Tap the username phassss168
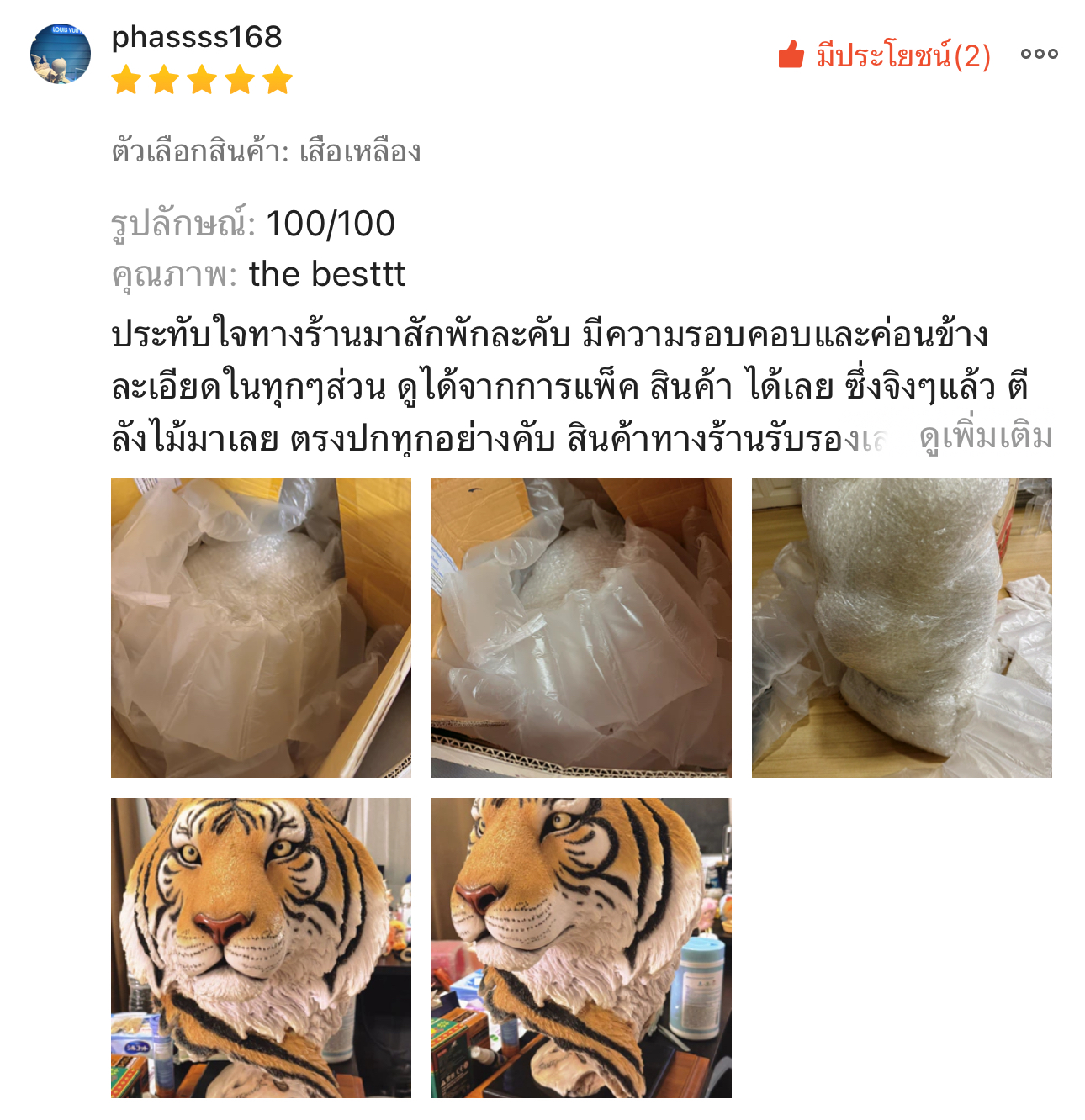 pos(197,37)
